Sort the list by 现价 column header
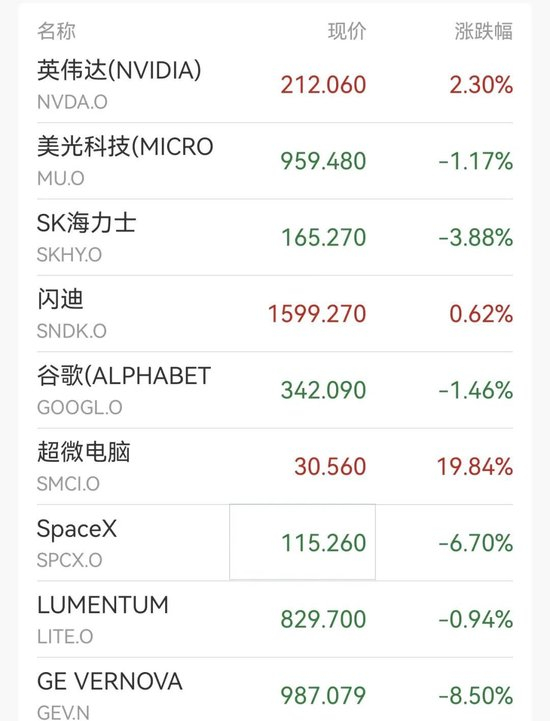The image size is (550, 721). pyautogui.click(x=347, y=31)
